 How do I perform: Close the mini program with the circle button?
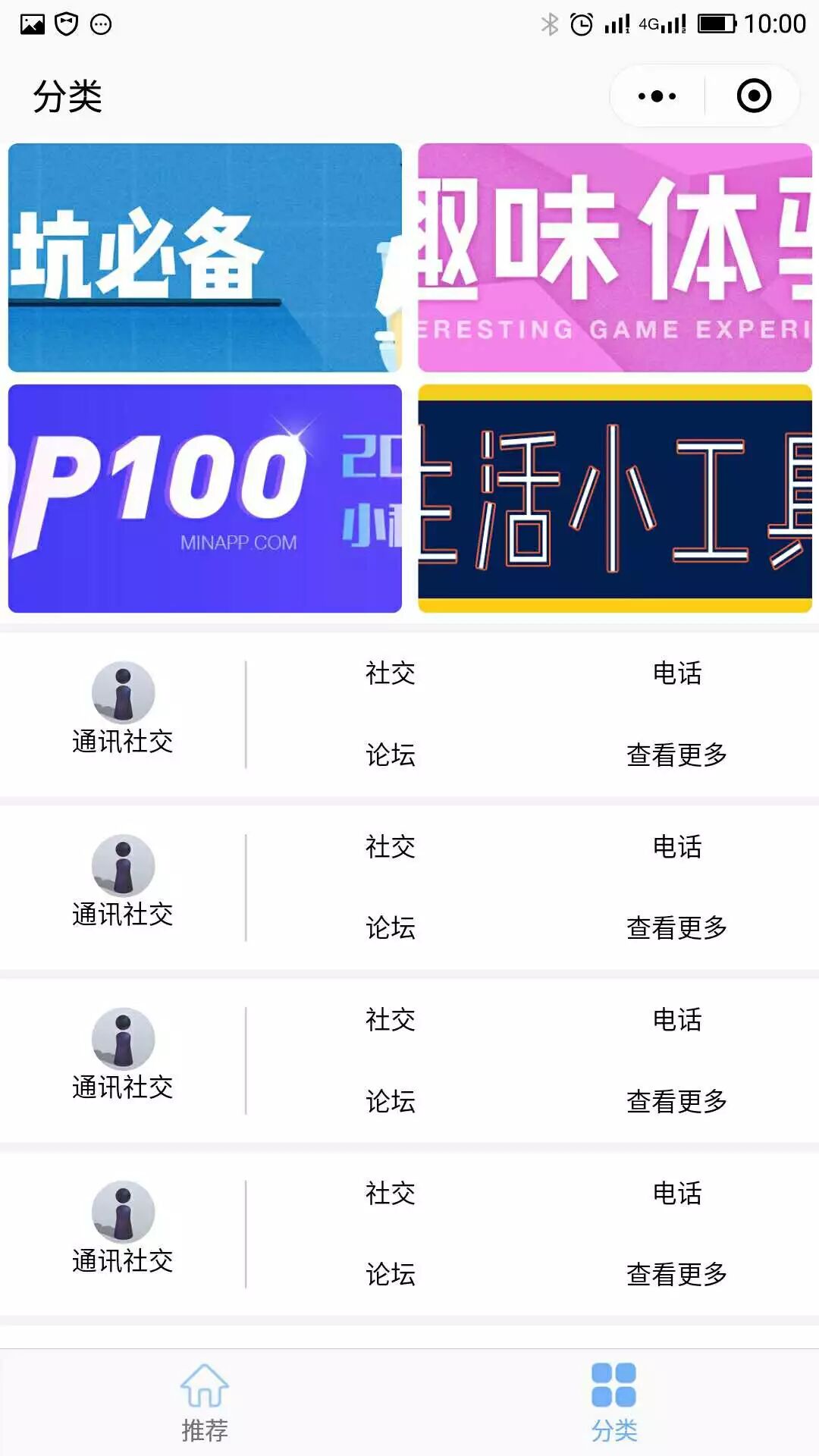pyautogui.click(x=754, y=96)
